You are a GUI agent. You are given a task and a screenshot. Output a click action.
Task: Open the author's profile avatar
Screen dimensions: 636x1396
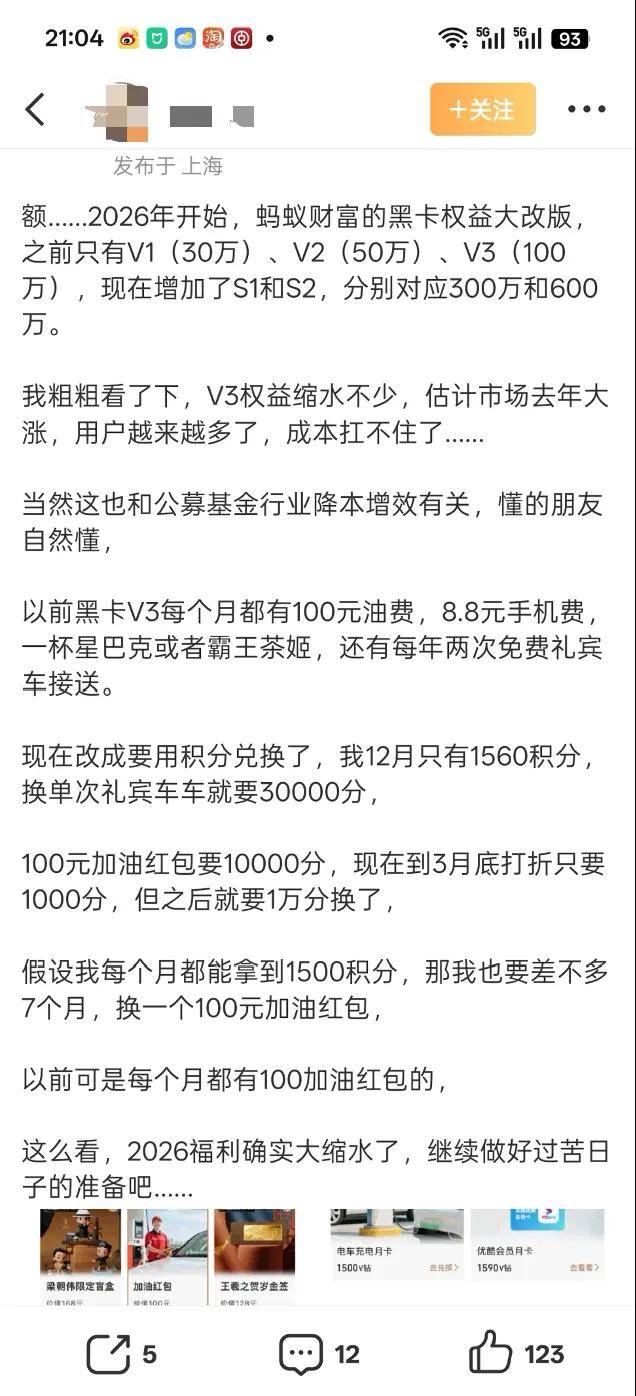click(118, 110)
